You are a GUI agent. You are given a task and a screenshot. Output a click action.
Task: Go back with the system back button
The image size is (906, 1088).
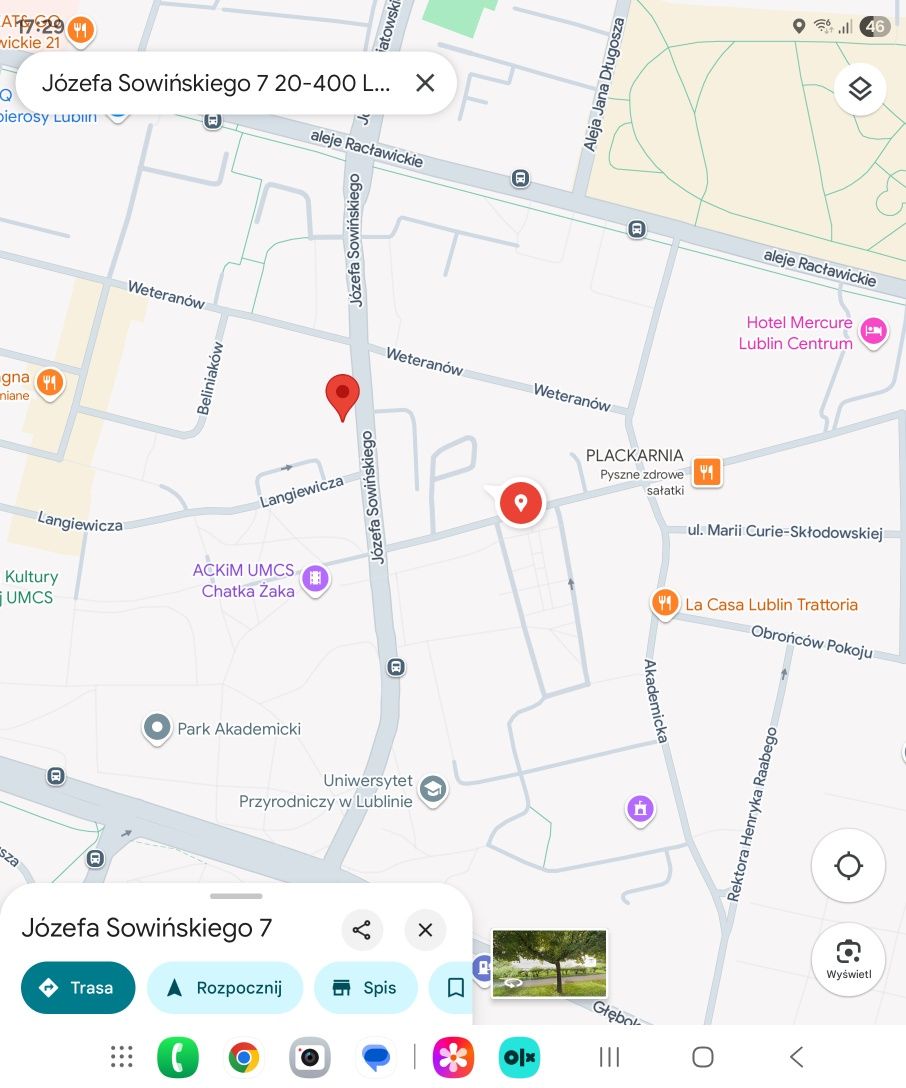tap(796, 1057)
